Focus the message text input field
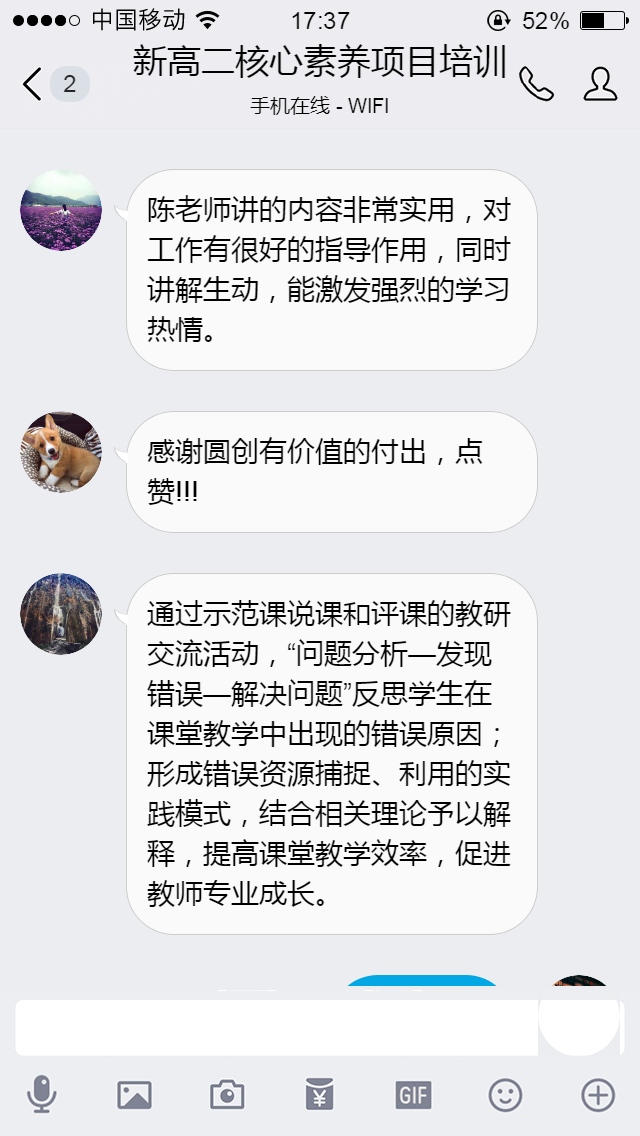Screen dimensions: 640x1136 [275, 1028]
